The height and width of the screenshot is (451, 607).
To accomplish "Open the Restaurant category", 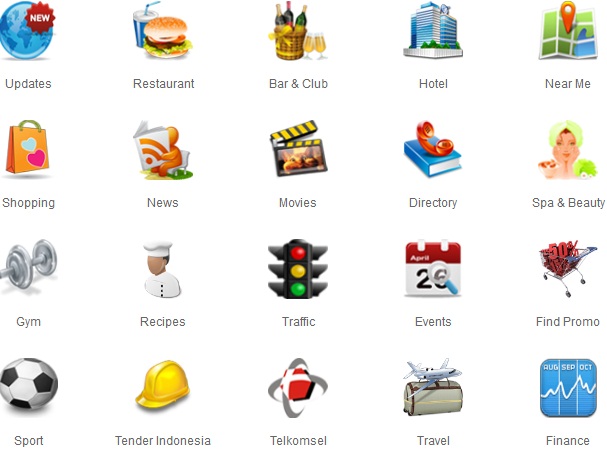I will click(163, 34).
